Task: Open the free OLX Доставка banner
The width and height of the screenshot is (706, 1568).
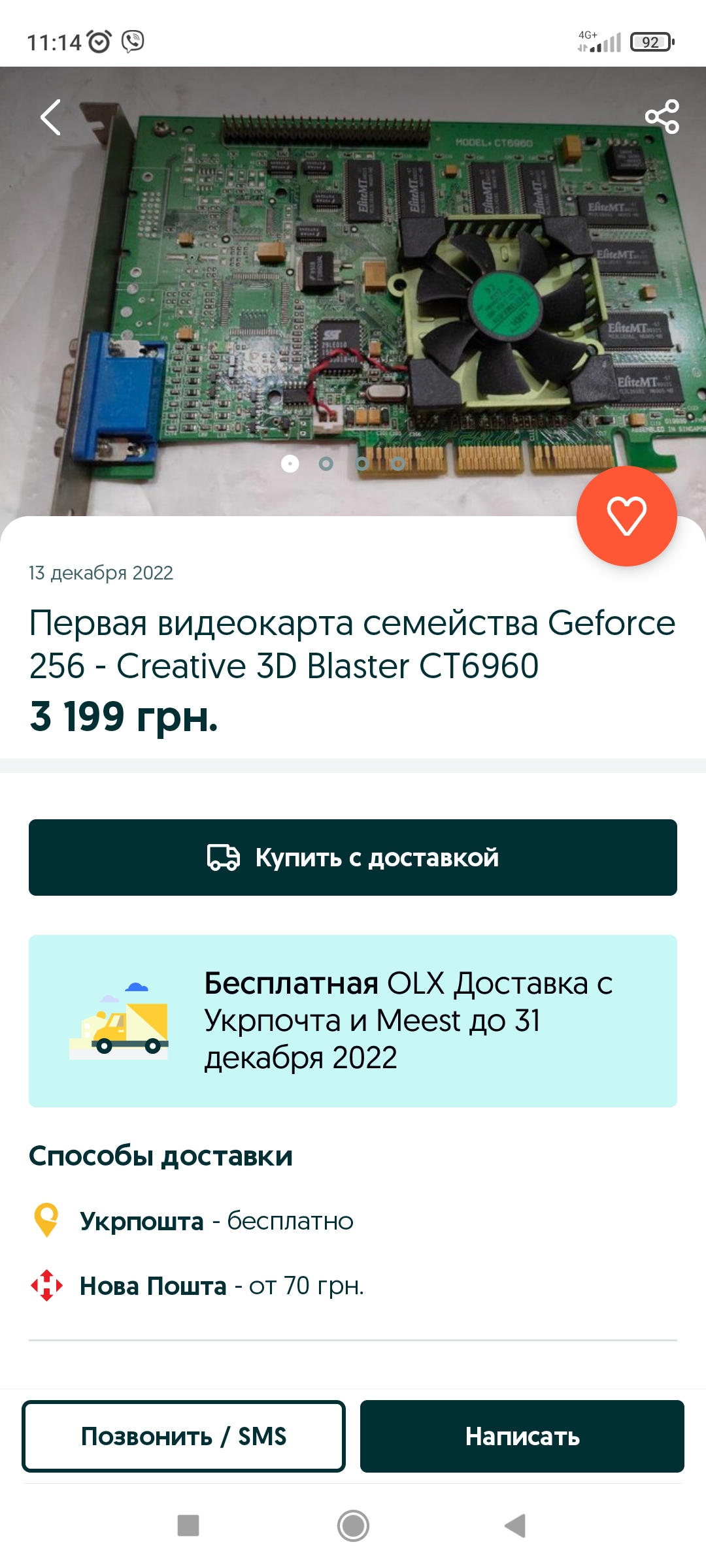Action: click(353, 1021)
